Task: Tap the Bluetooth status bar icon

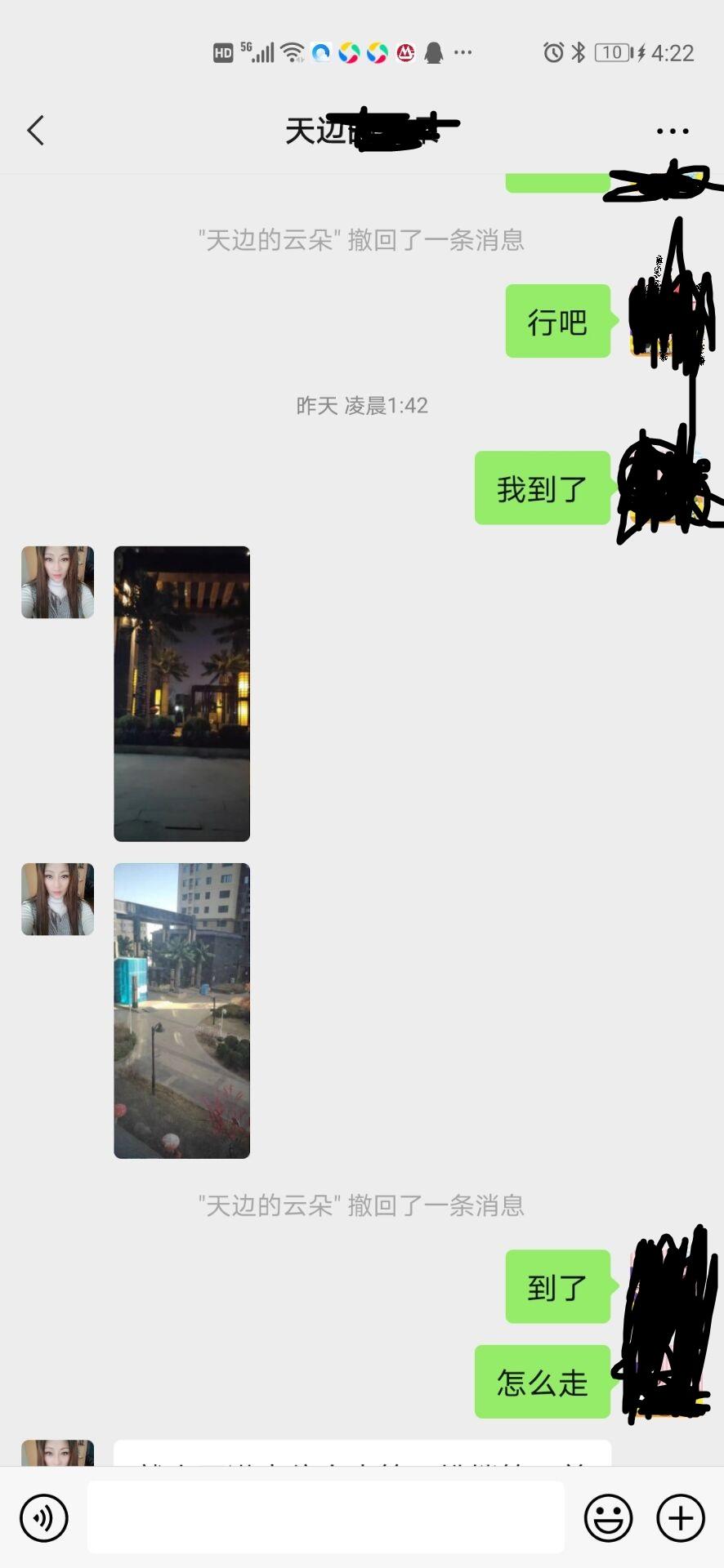Action: 577,51
